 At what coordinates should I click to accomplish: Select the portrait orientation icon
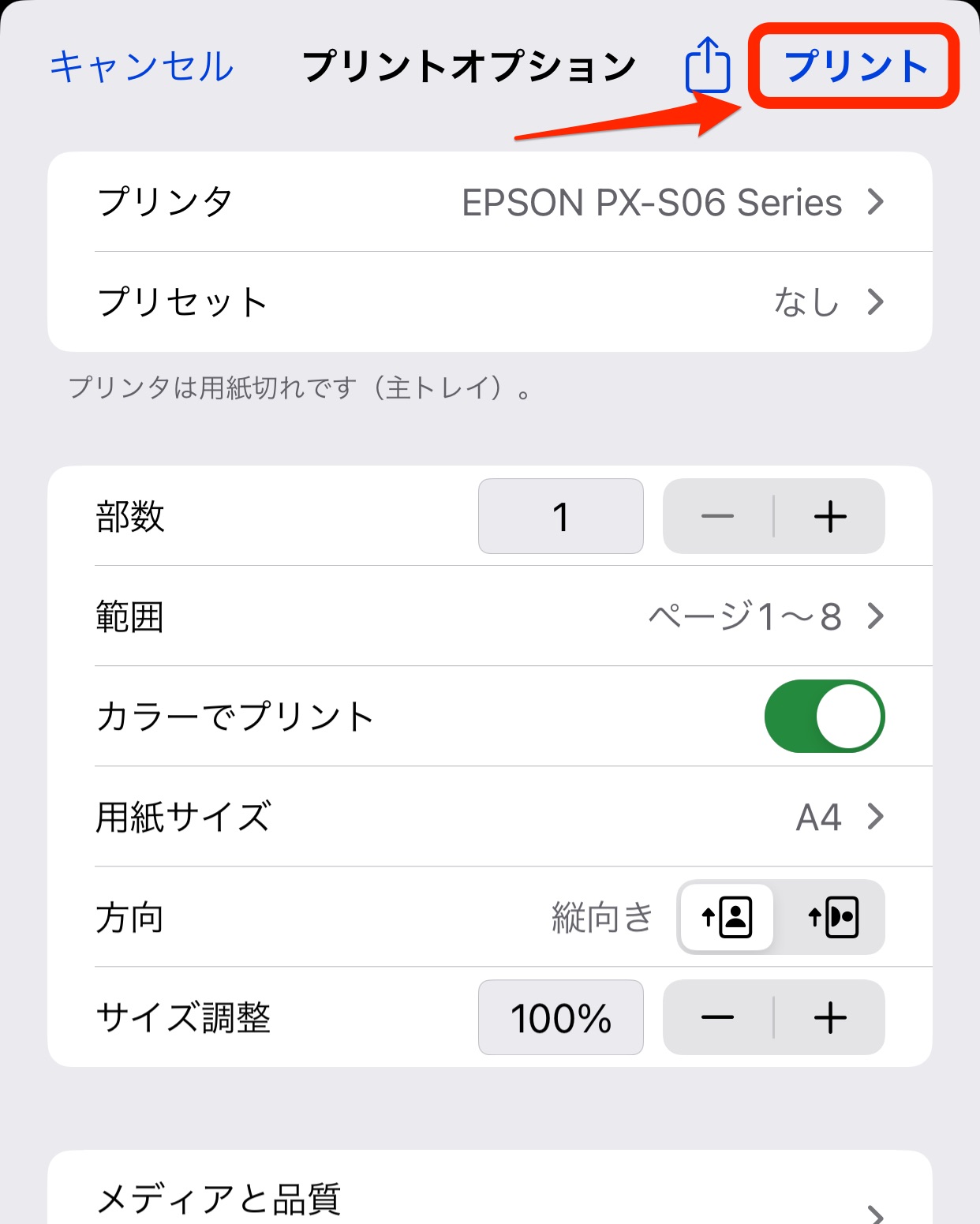pos(725,918)
